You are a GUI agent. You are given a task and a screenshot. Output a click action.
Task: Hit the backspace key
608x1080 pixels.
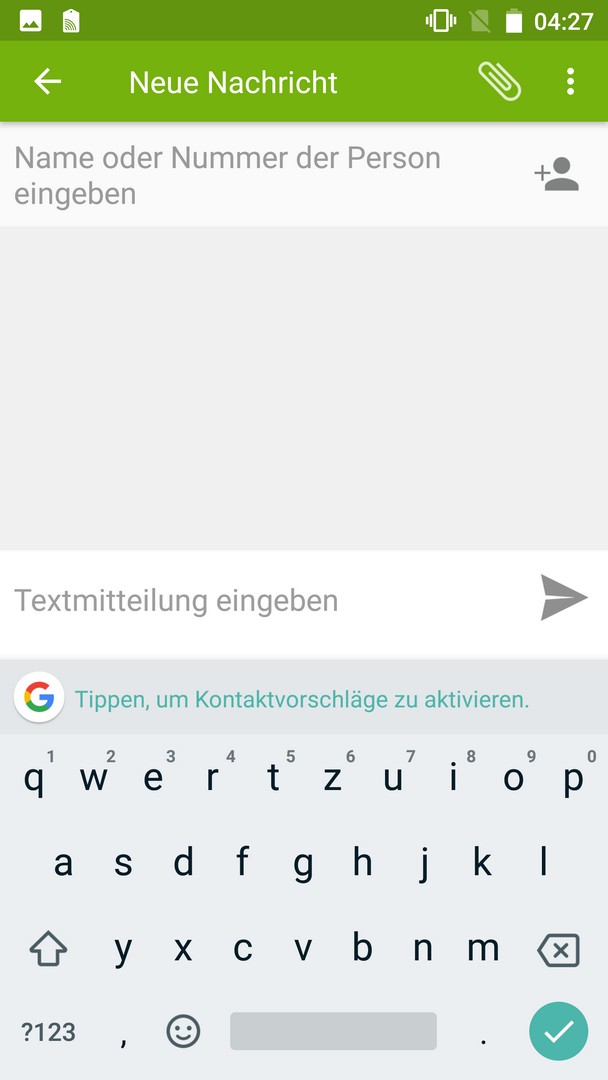point(558,949)
